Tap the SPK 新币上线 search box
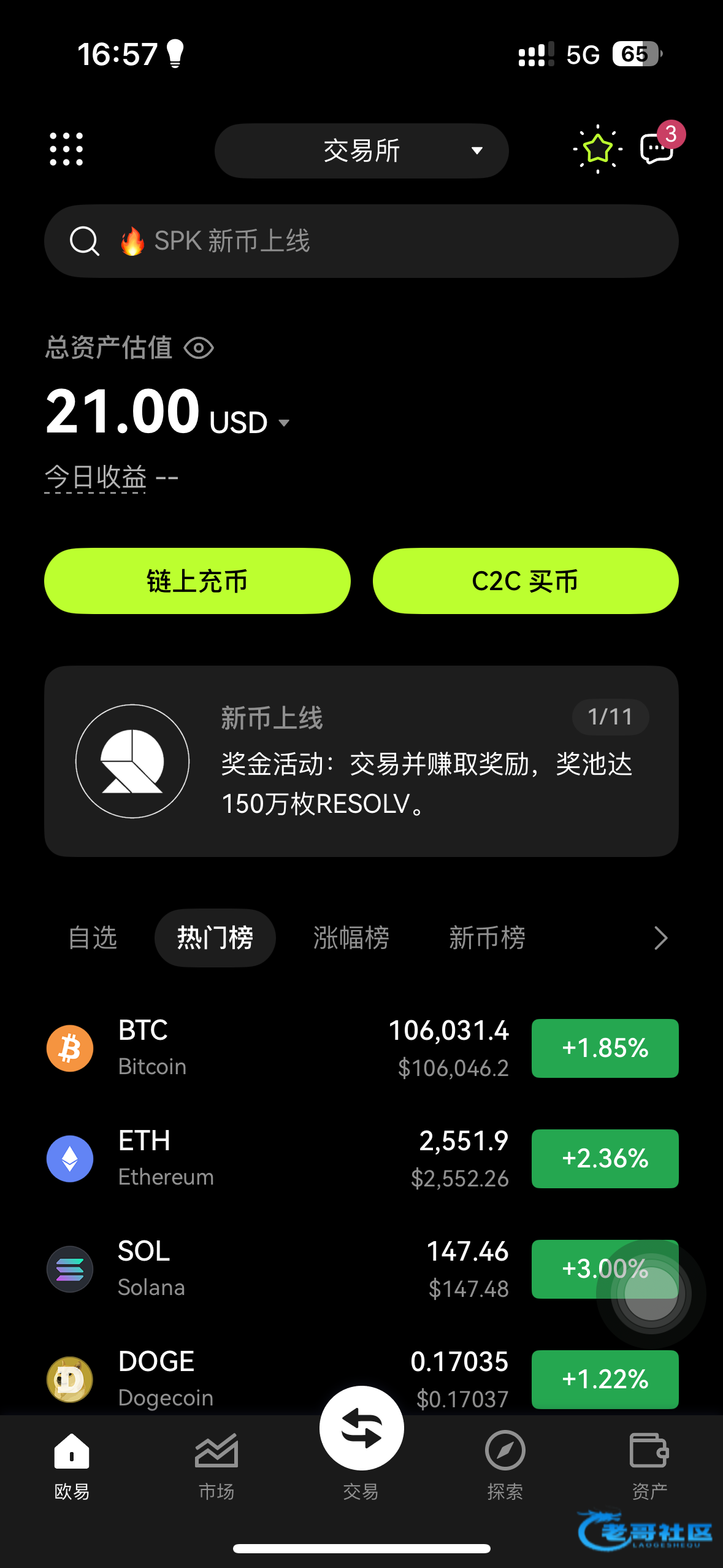 [x=361, y=241]
